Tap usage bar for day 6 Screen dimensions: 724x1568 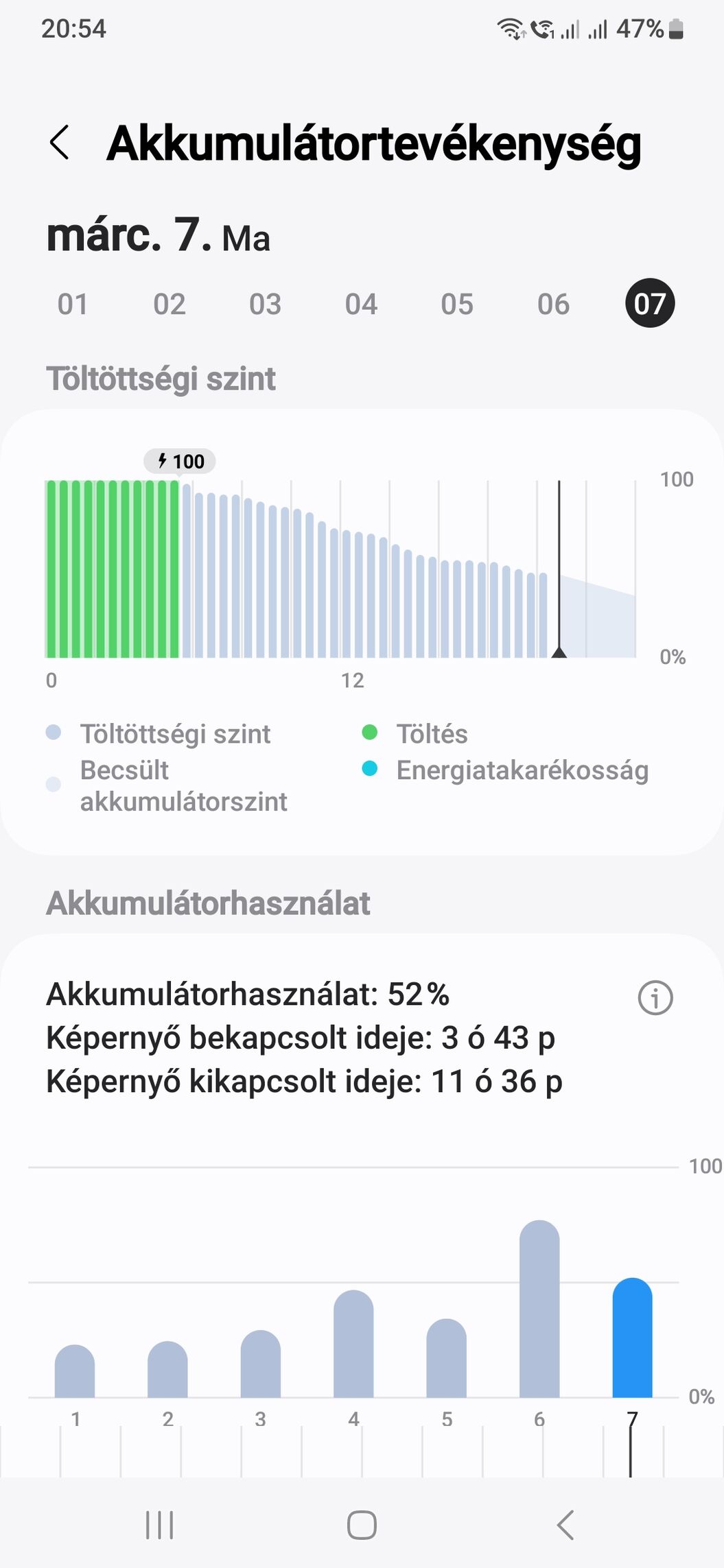(x=539, y=1309)
